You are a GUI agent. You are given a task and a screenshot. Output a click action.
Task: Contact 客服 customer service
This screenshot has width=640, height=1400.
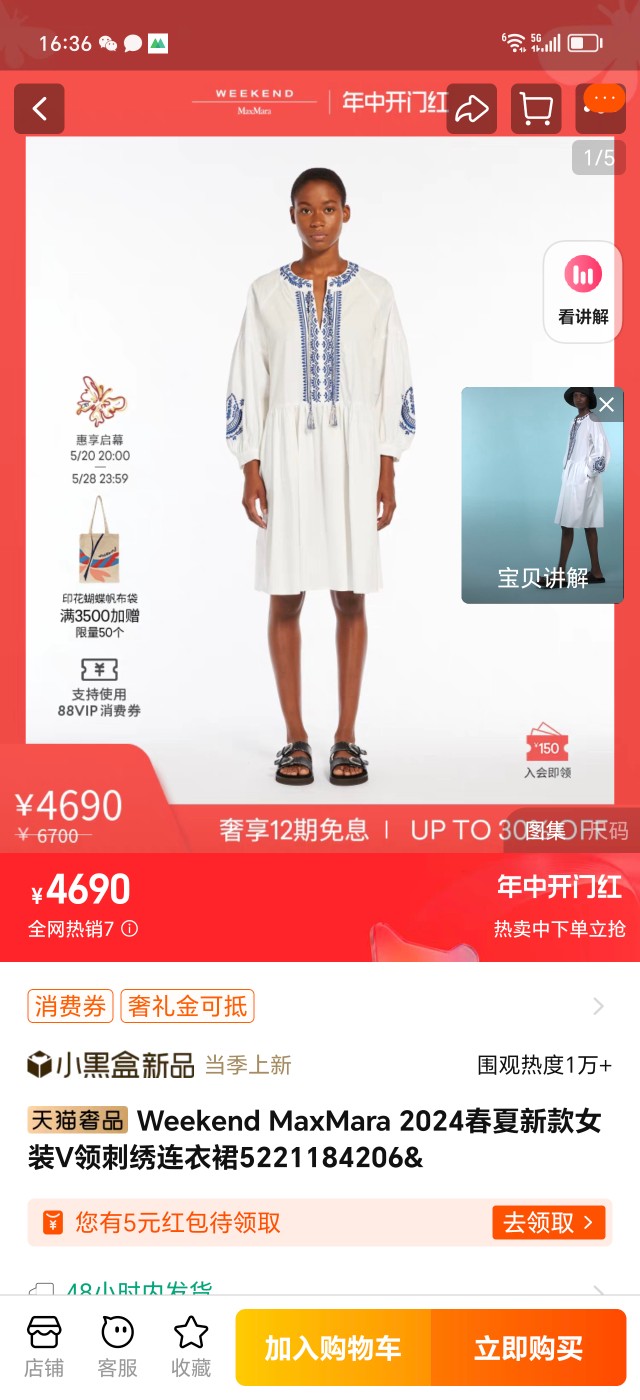[117, 1346]
